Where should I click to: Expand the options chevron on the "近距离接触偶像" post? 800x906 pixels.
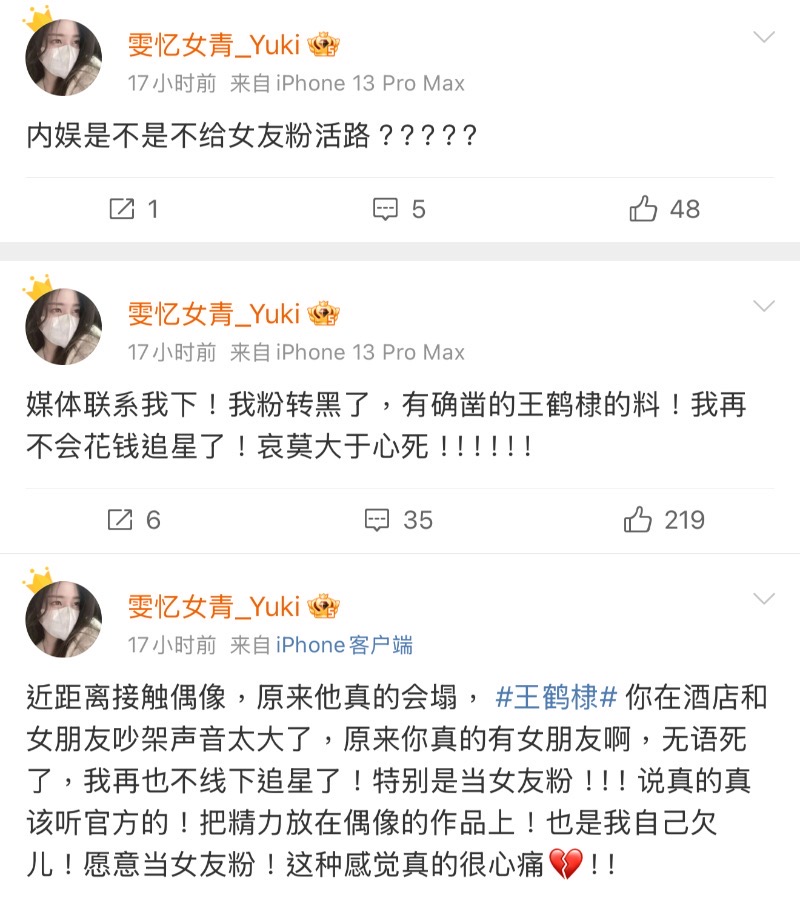click(764, 599)
